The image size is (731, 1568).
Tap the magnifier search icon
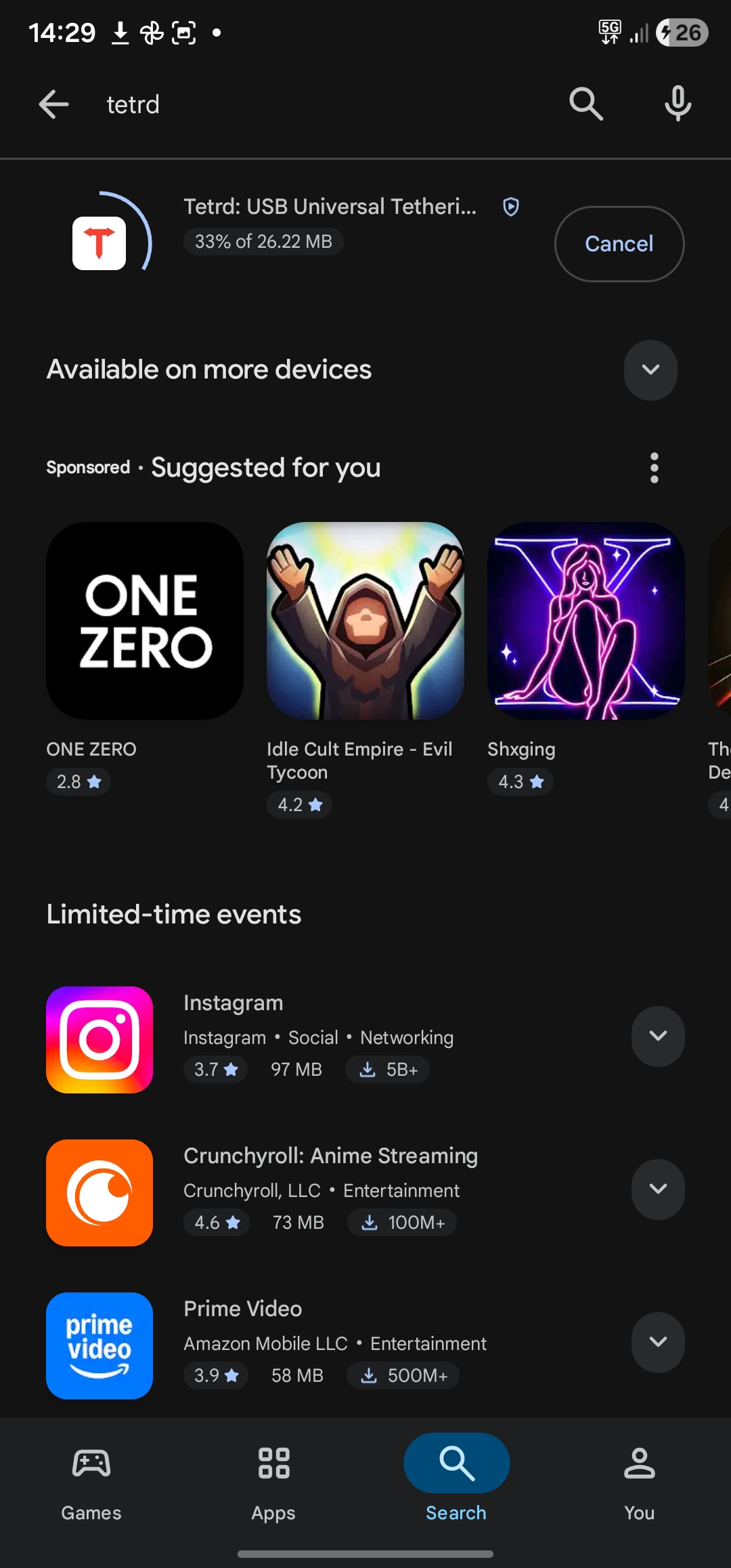585,104
